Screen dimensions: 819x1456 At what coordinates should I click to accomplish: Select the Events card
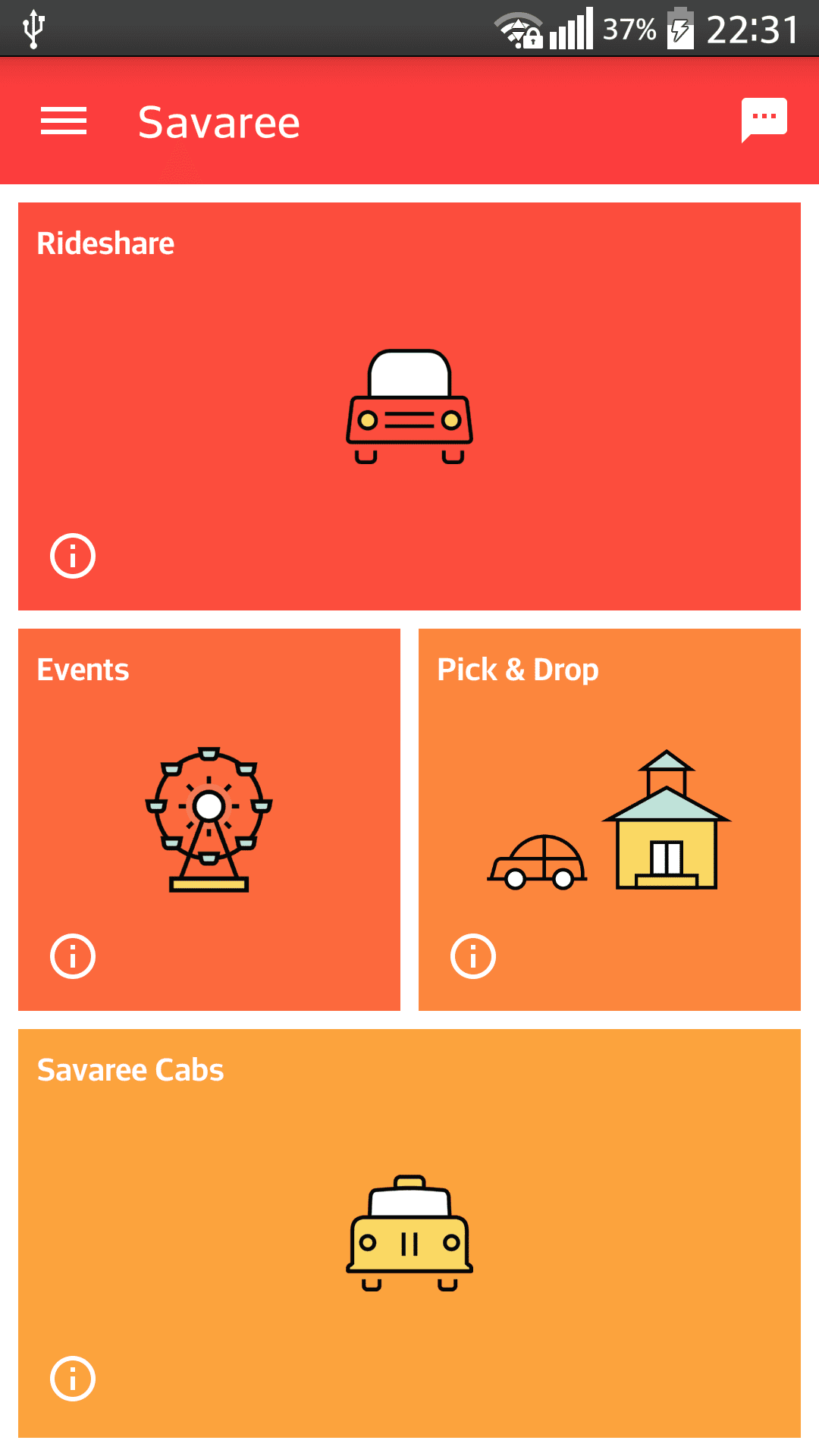pyautogui.click(x=209, y=819)
